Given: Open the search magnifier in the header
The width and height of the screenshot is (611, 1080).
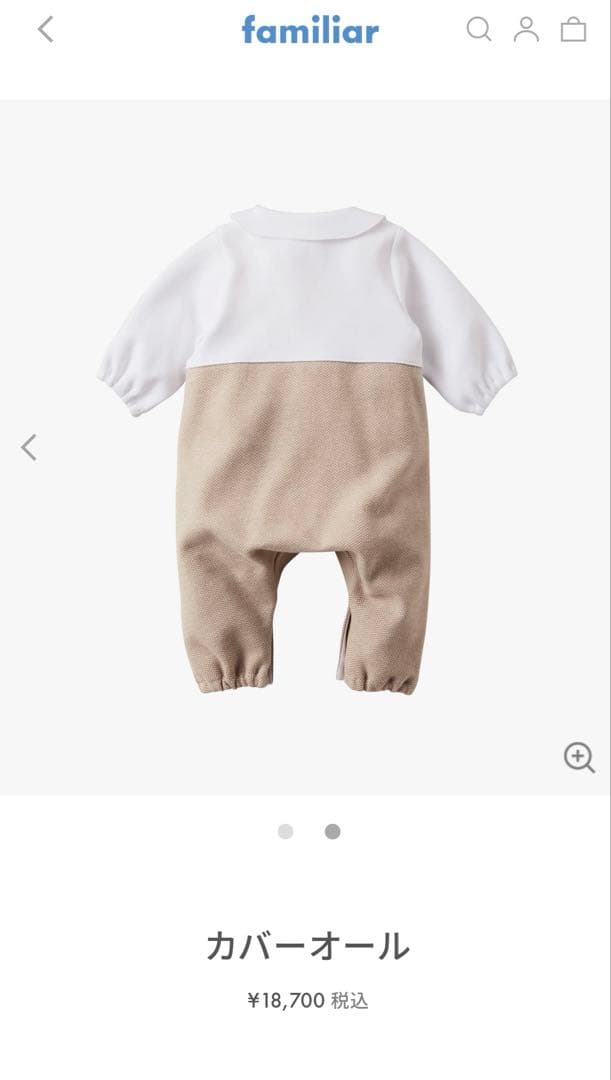Looking at the screenshot, I should 479,30.
